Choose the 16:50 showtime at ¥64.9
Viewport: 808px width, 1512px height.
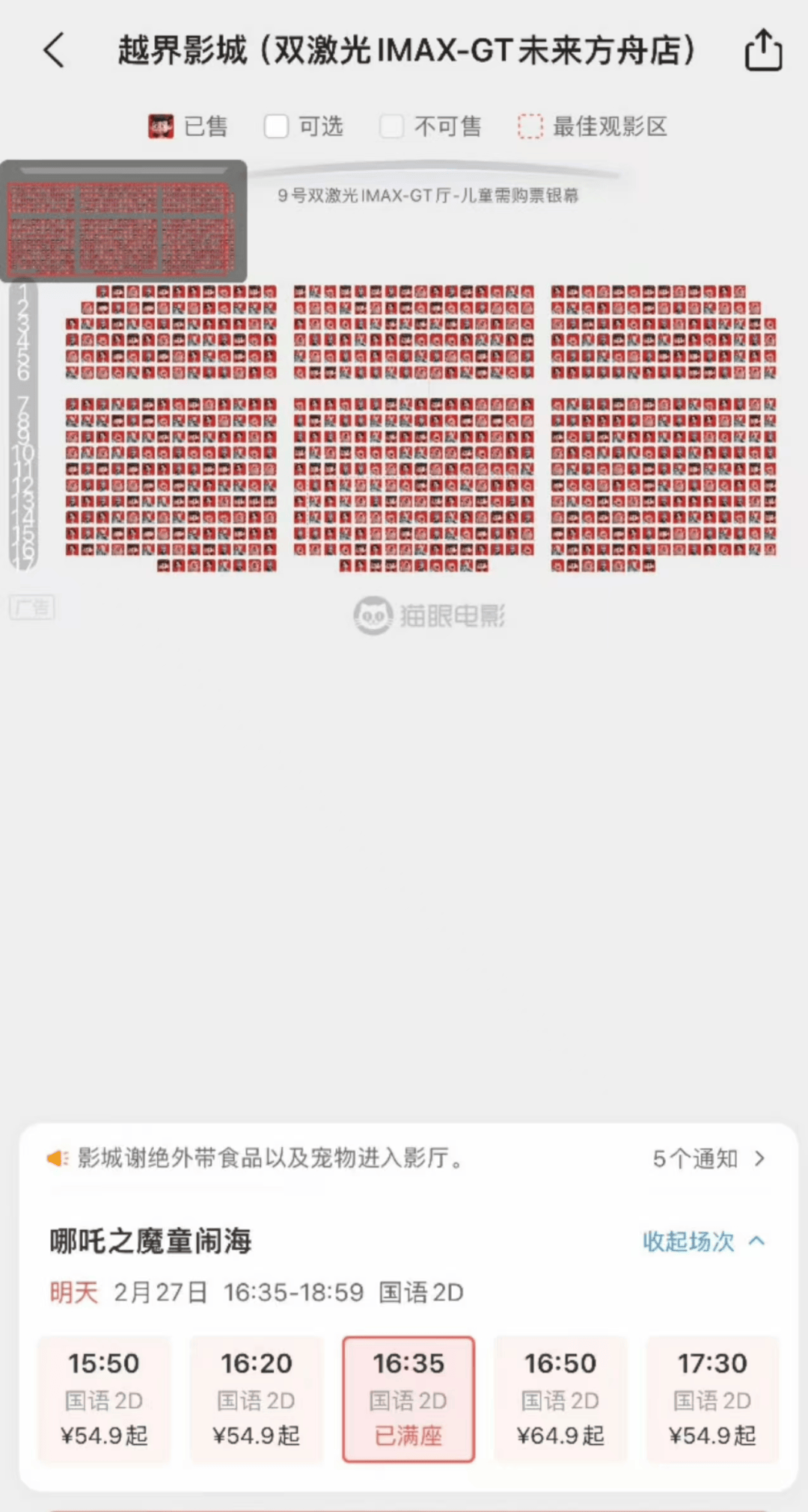coord(560,1398)
